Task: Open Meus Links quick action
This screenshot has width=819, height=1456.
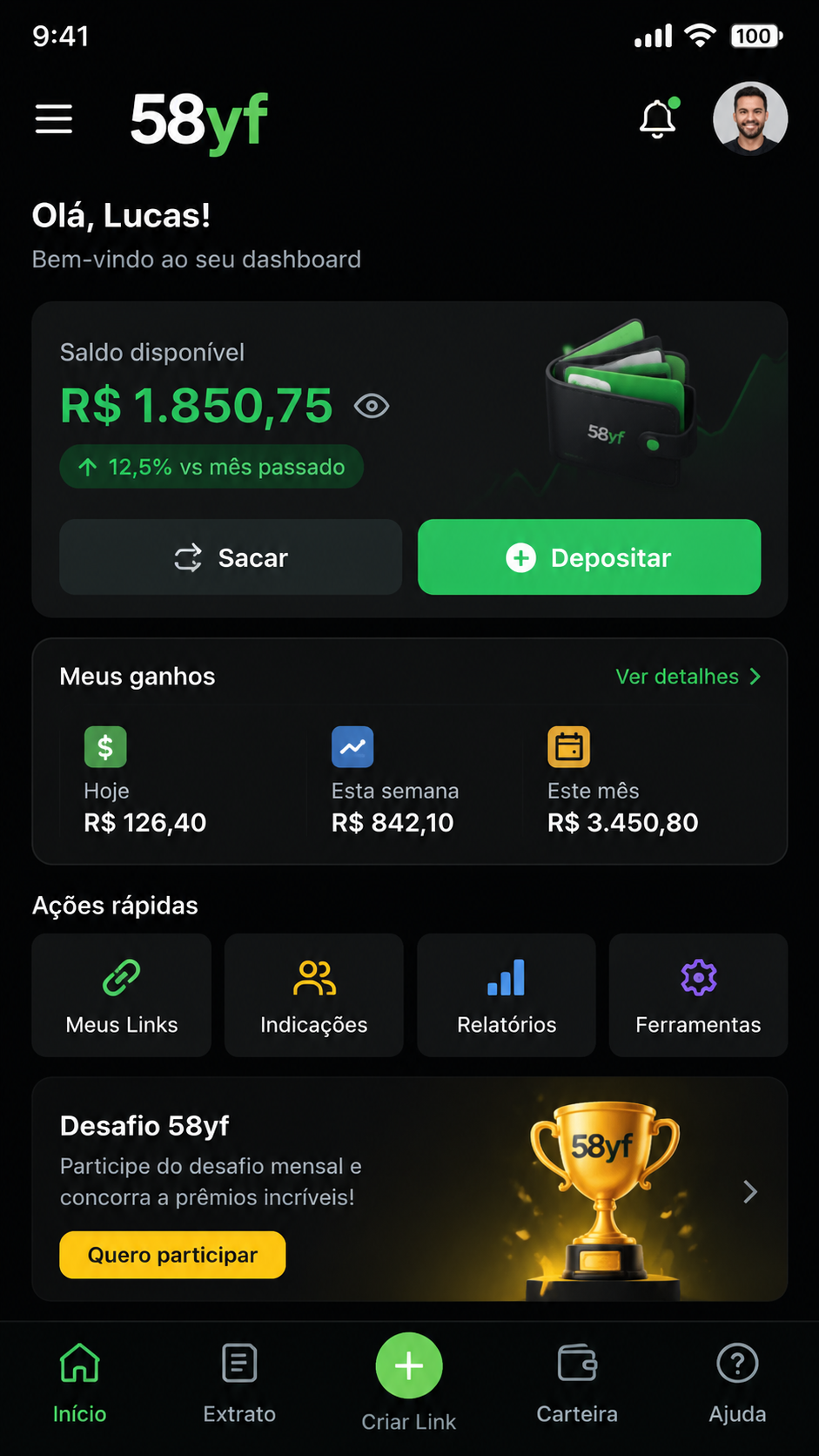Action: click(x=122, y=995)
